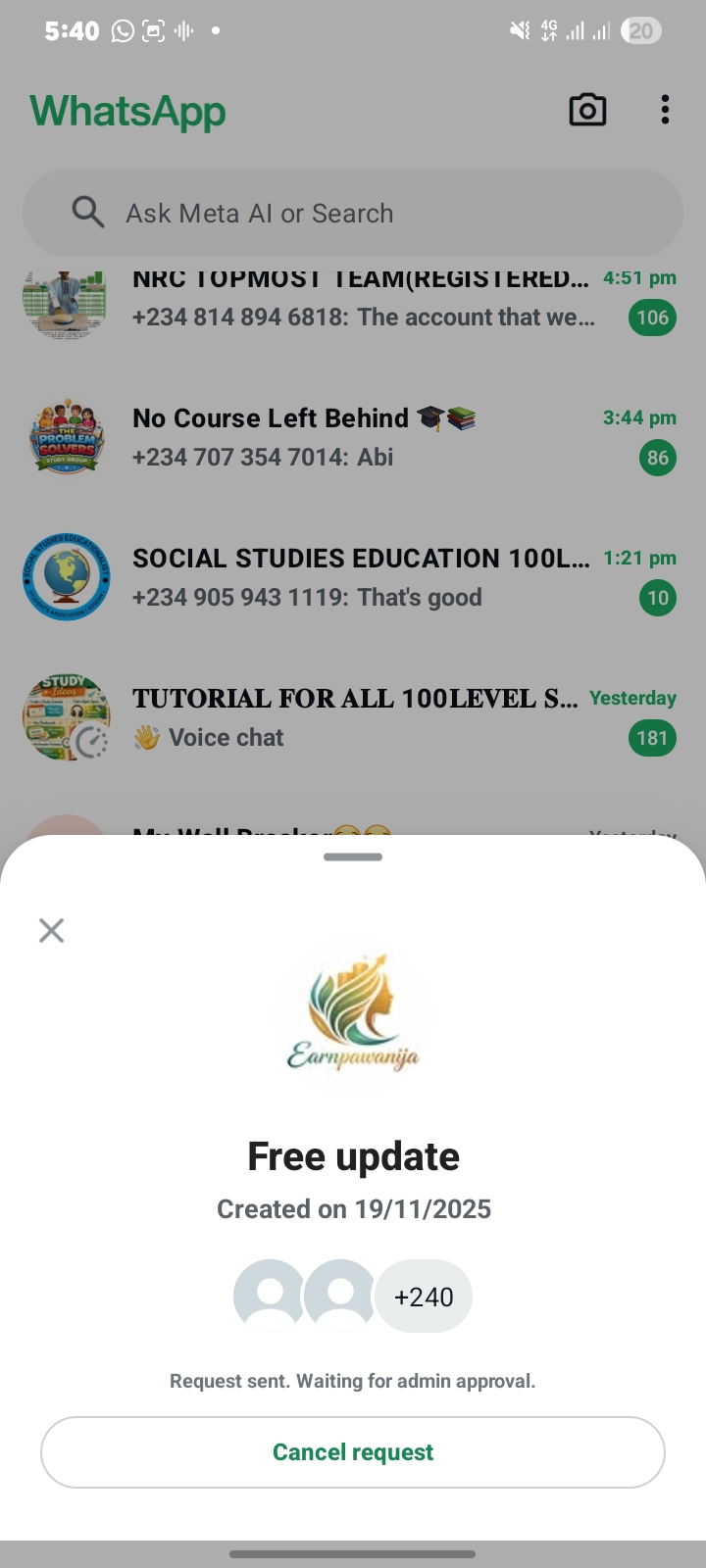The image size is (706, 1568).
Task: Cancel the join request
Action: click(x=353, y=1451)
